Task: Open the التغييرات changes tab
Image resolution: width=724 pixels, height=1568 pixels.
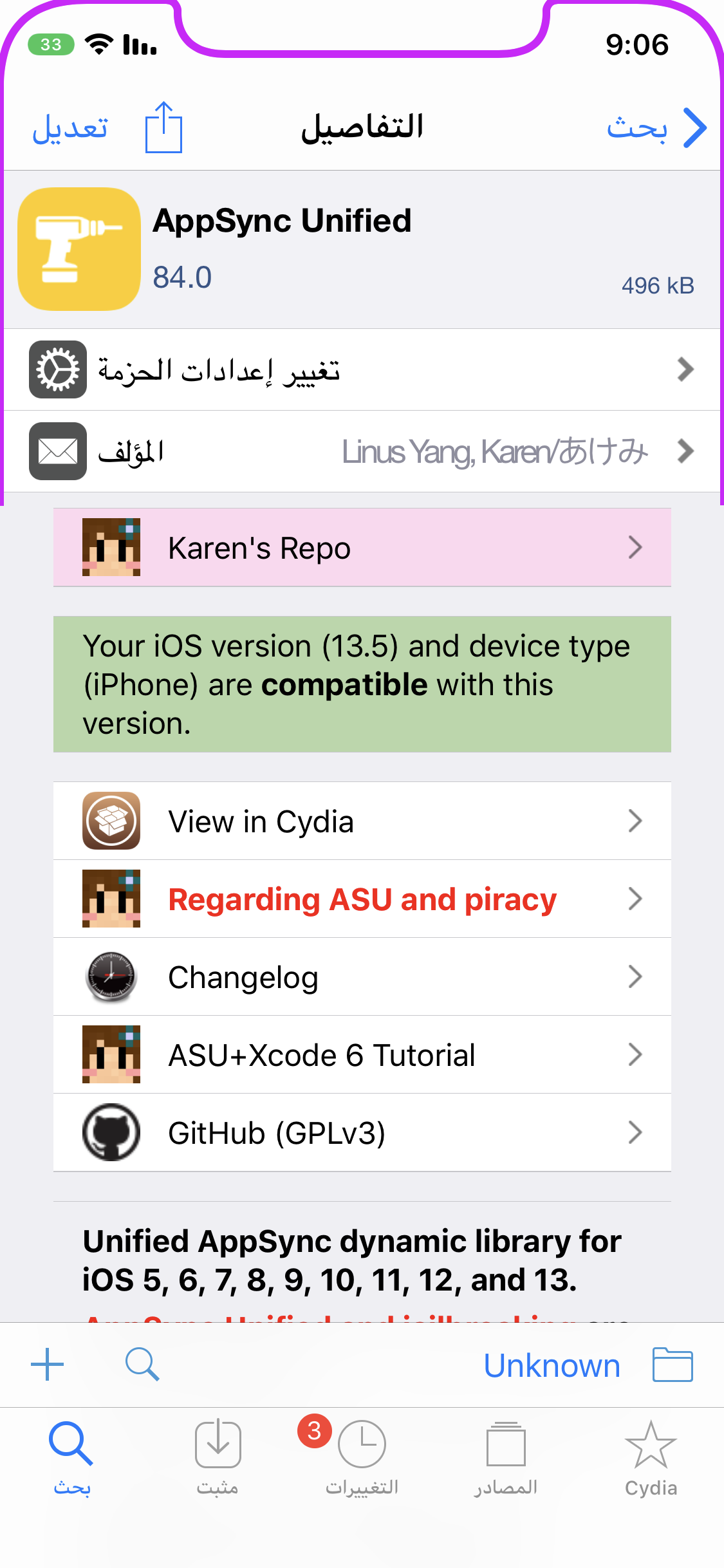Action: pos(362,1459)
